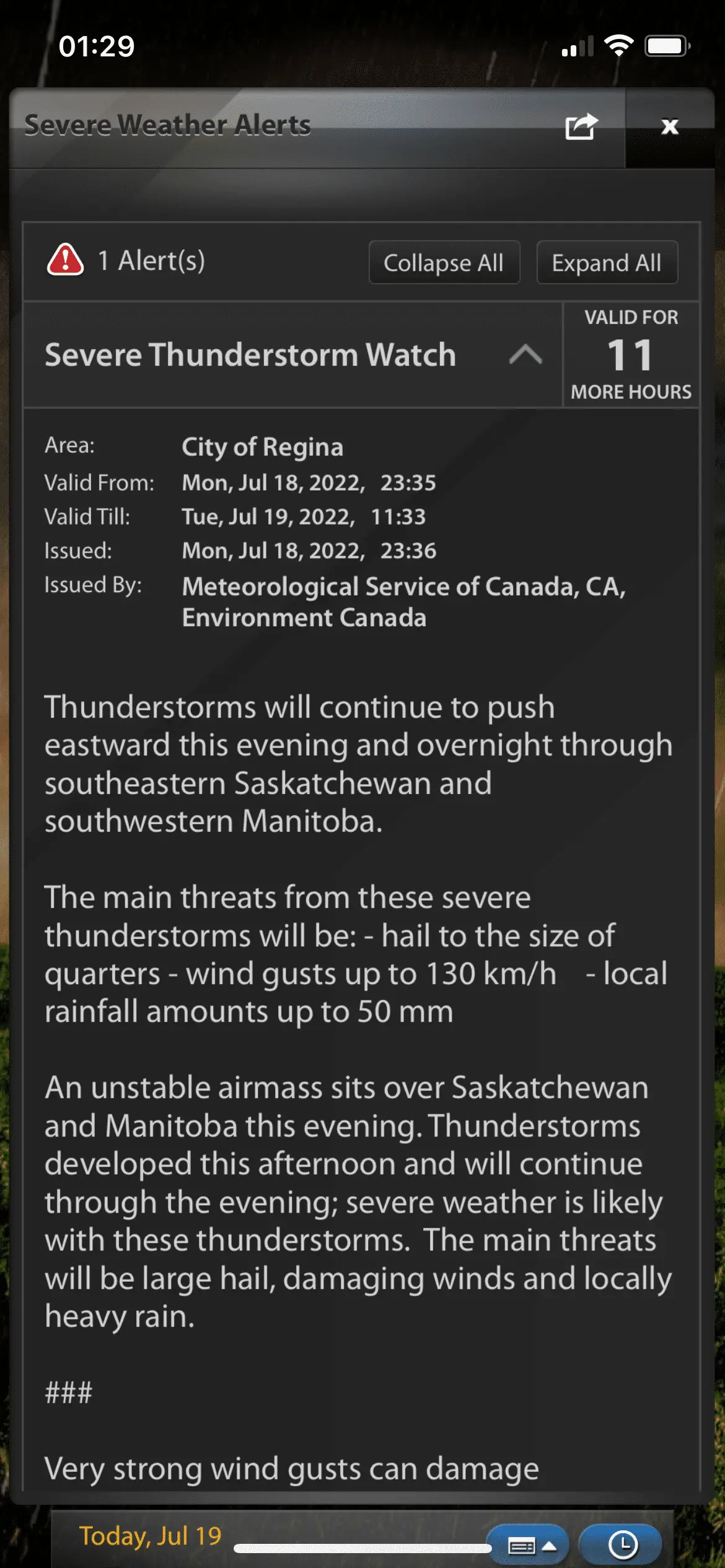
Task: Collapse the Severe Thunderstorm Watch section
Action: click(x=525, y=355)
